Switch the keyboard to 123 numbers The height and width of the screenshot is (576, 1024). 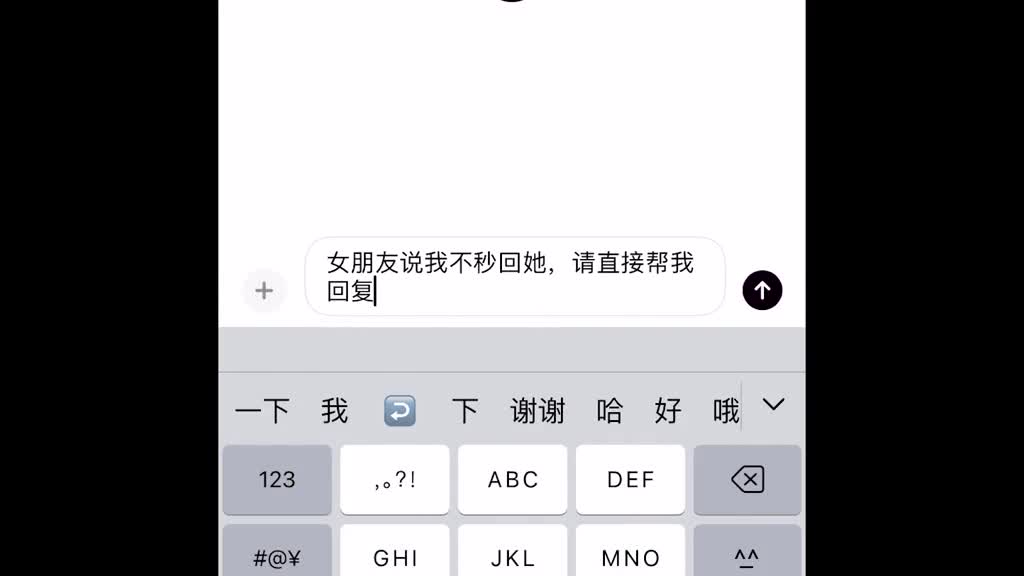tap(277, 480)
